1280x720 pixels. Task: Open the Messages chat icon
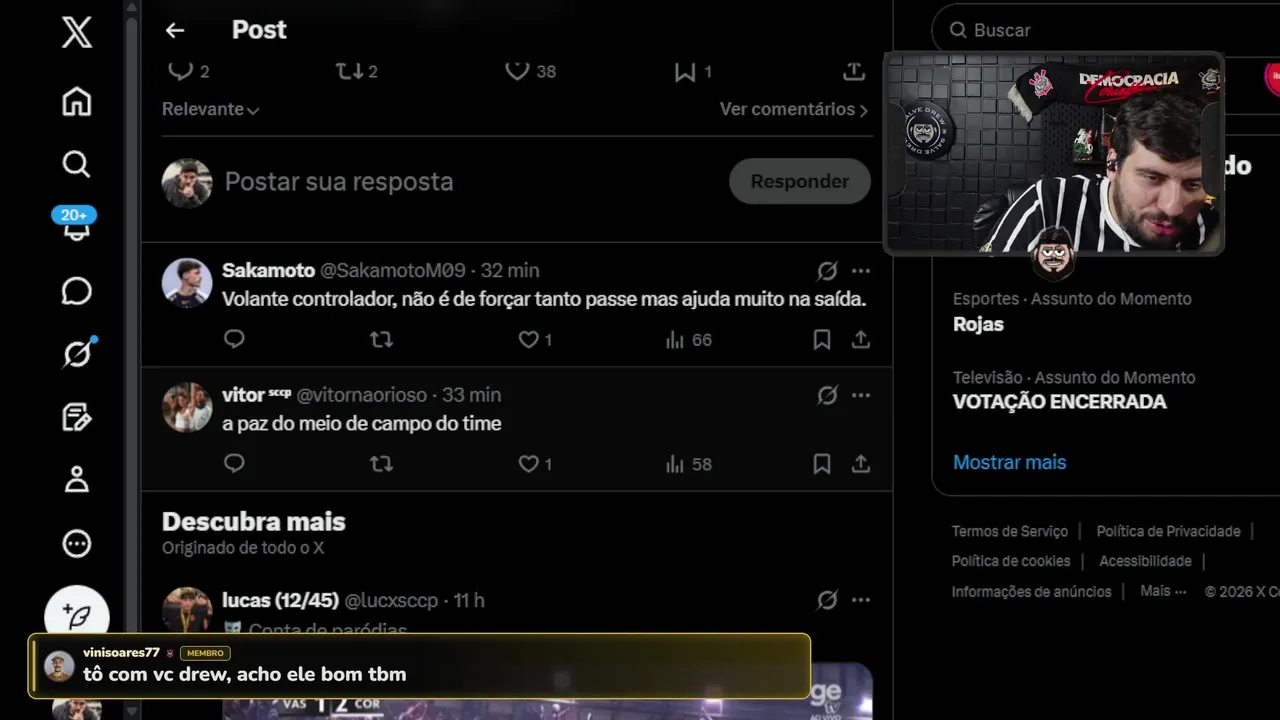tap(77, 291)
